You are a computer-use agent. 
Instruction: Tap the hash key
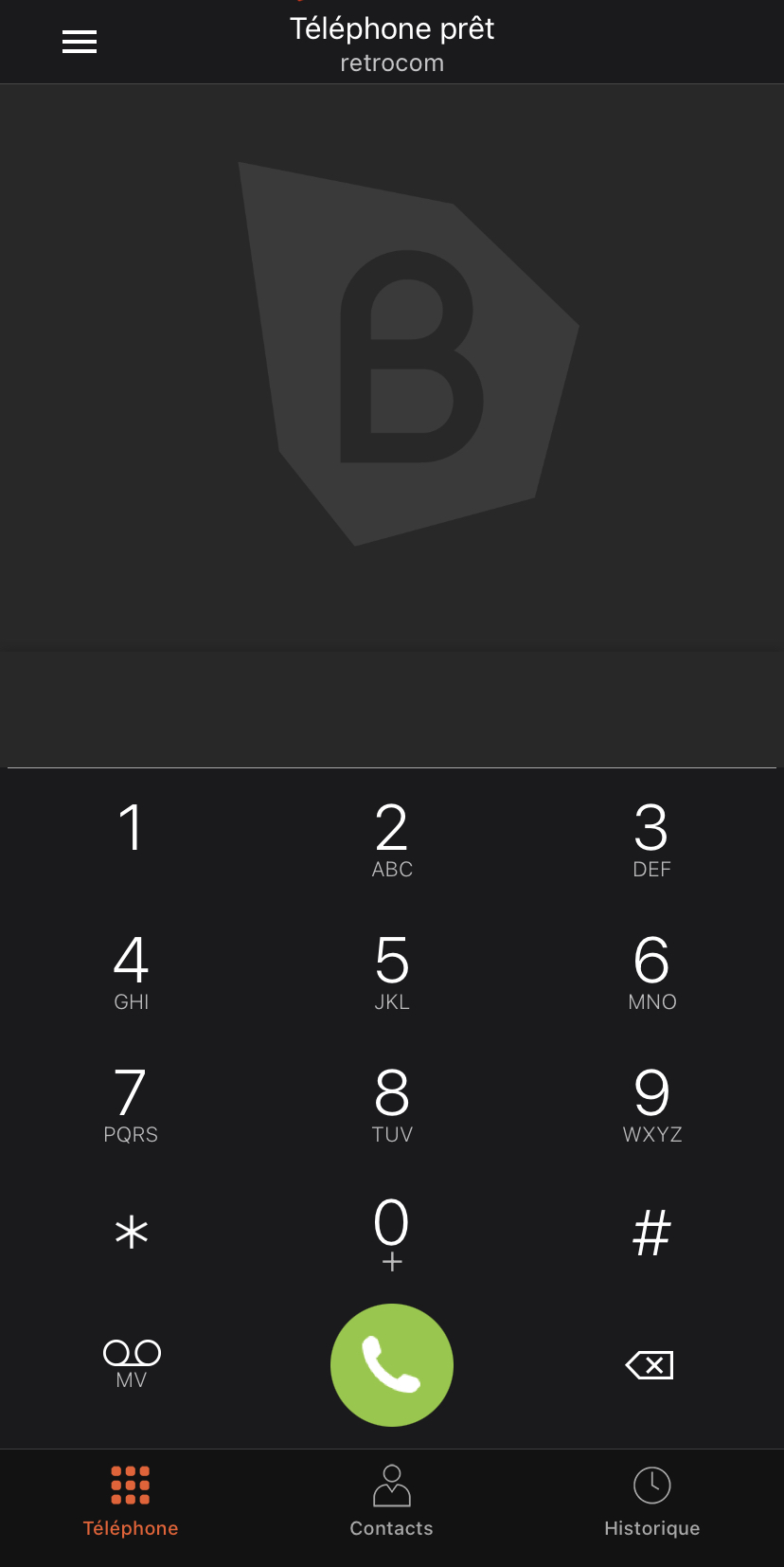pyautogui.click(x=651, y=1233)
